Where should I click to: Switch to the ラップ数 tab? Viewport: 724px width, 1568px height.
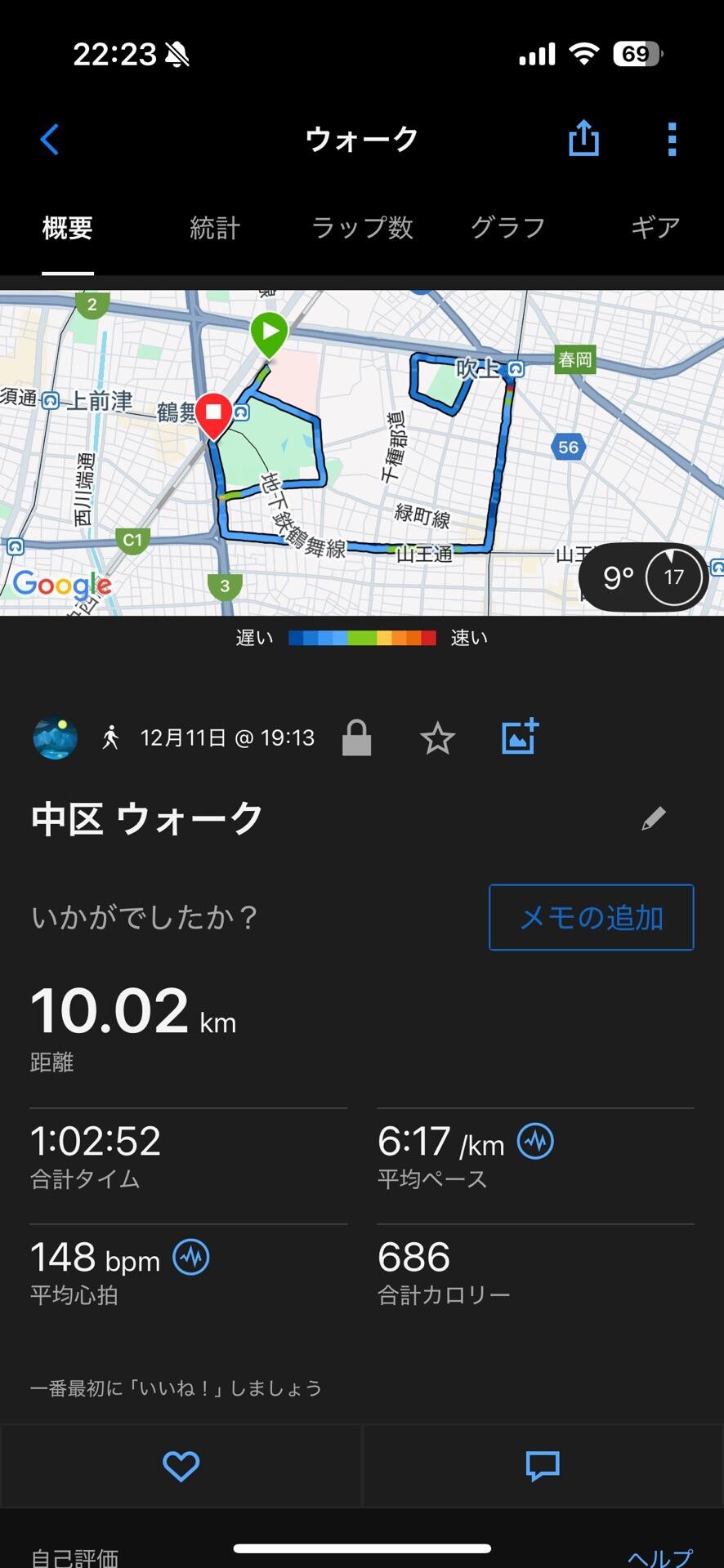tap(362, 228)
